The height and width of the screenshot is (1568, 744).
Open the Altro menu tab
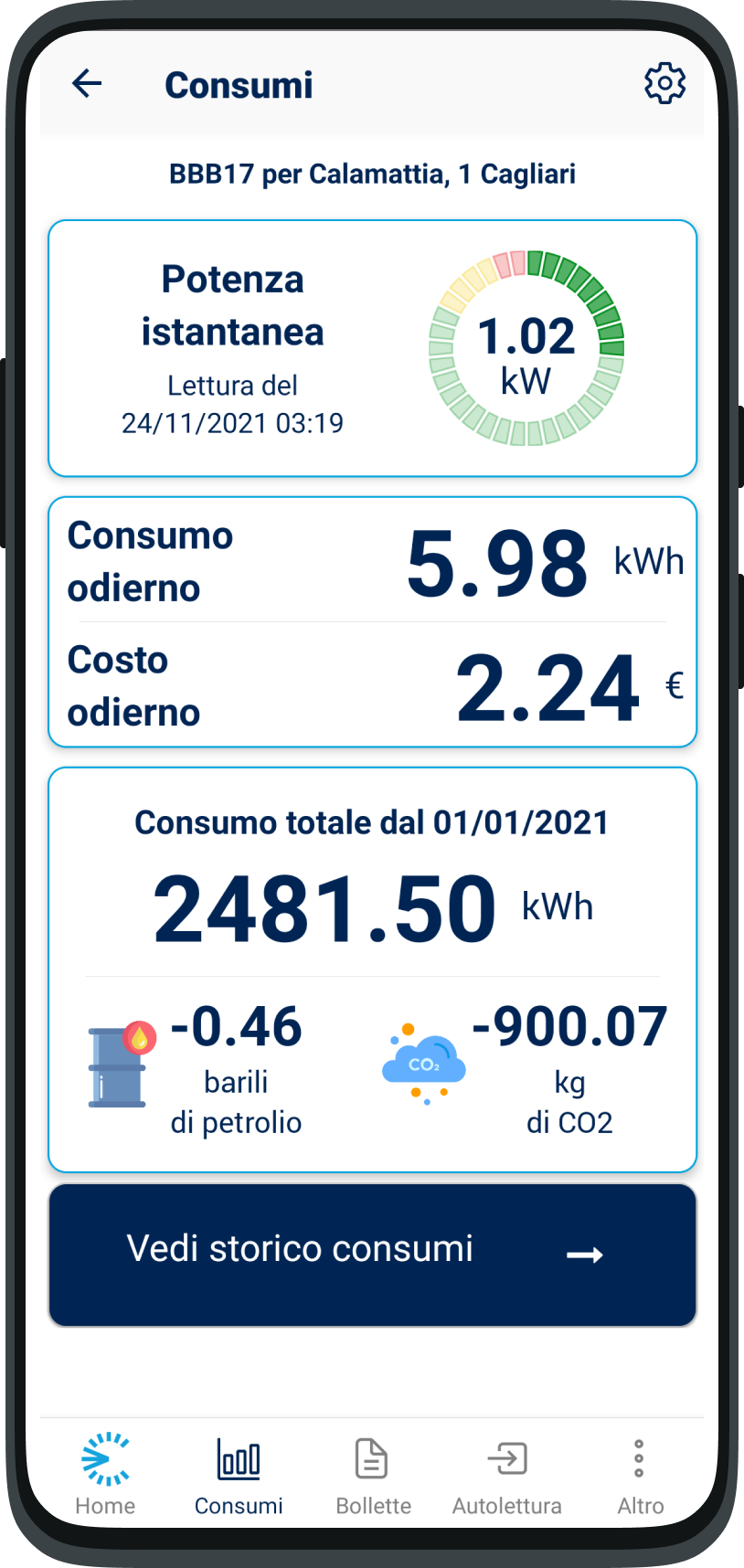pyautogui.click(x=640, y=1473)
